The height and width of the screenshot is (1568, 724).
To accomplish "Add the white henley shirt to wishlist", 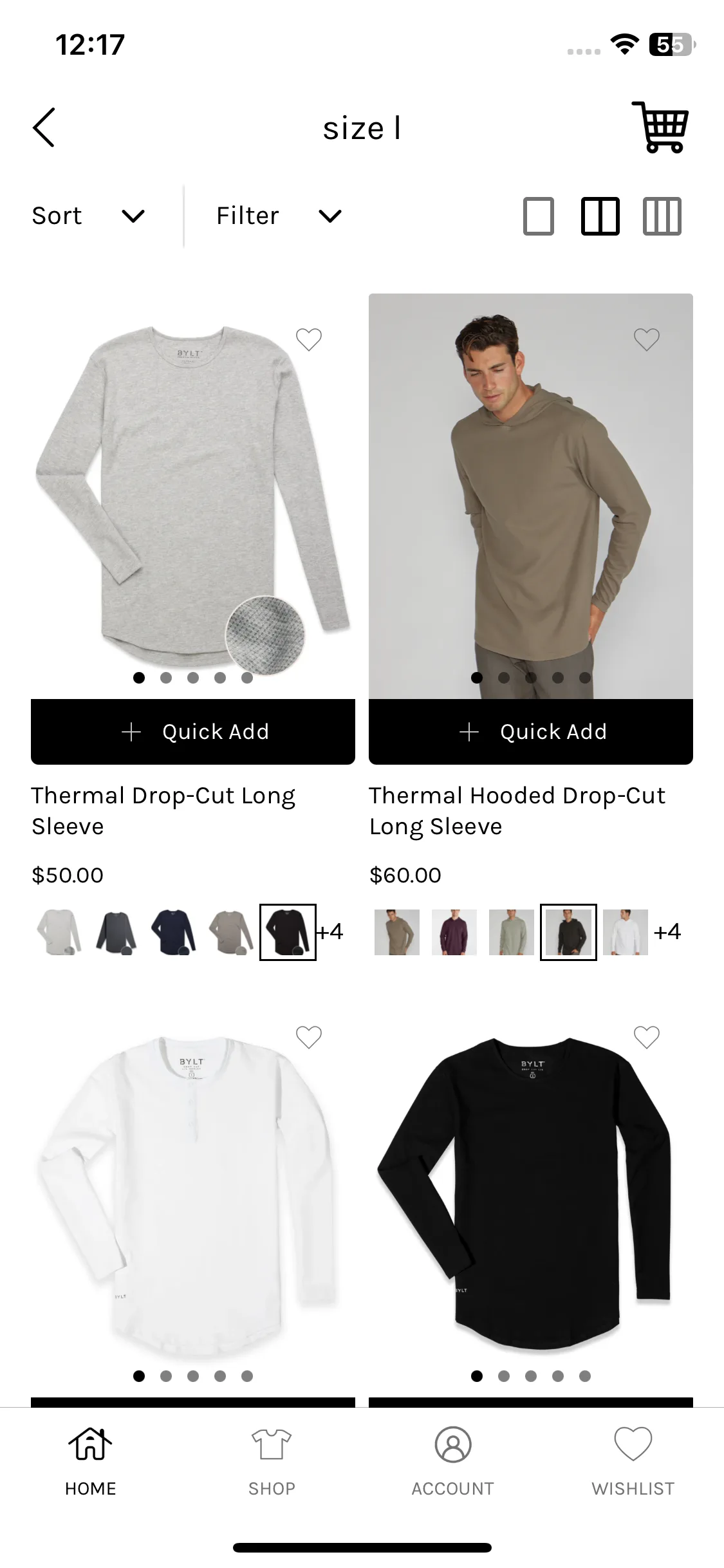I will point(308,1037).
